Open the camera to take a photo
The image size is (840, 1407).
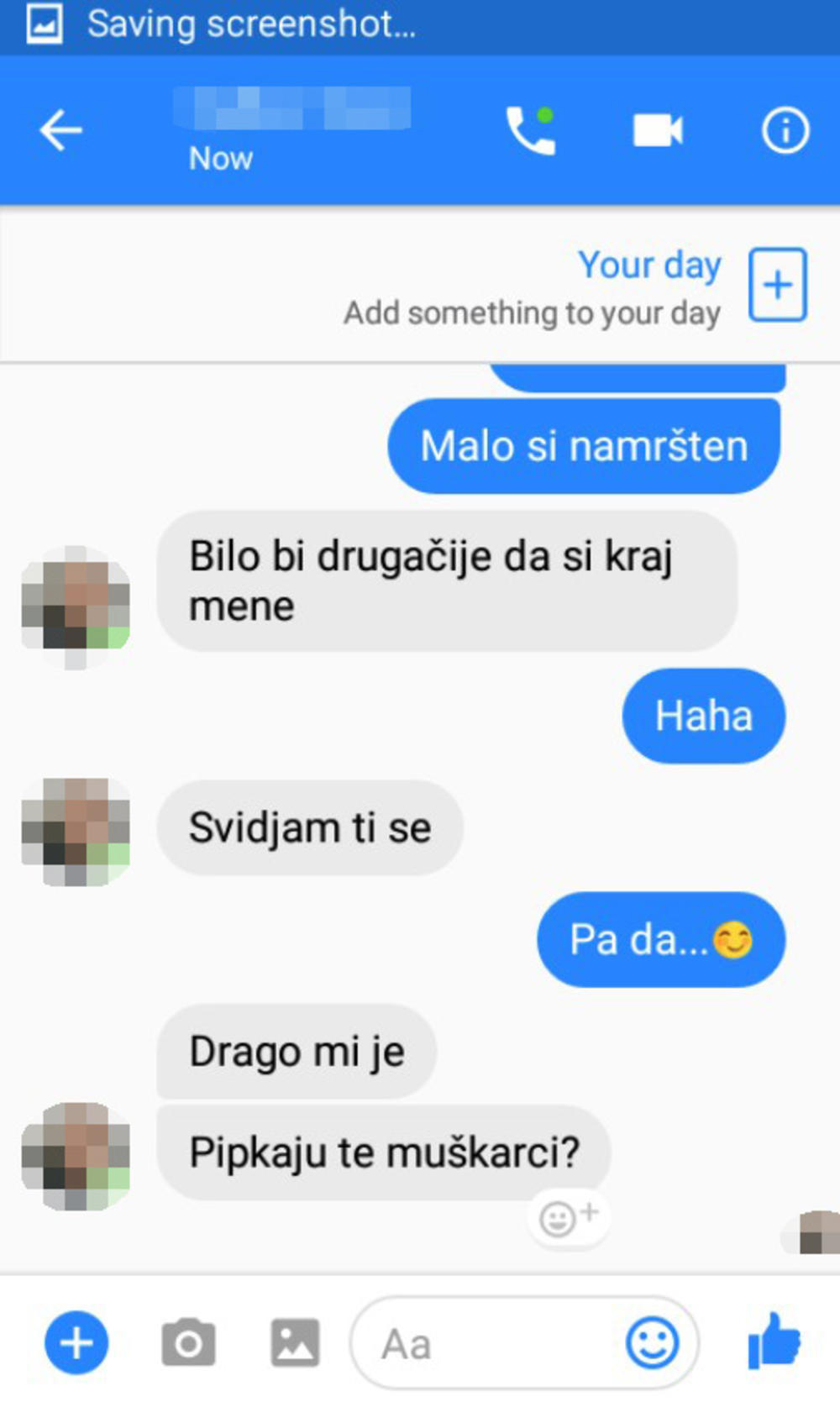(187, 1342)
